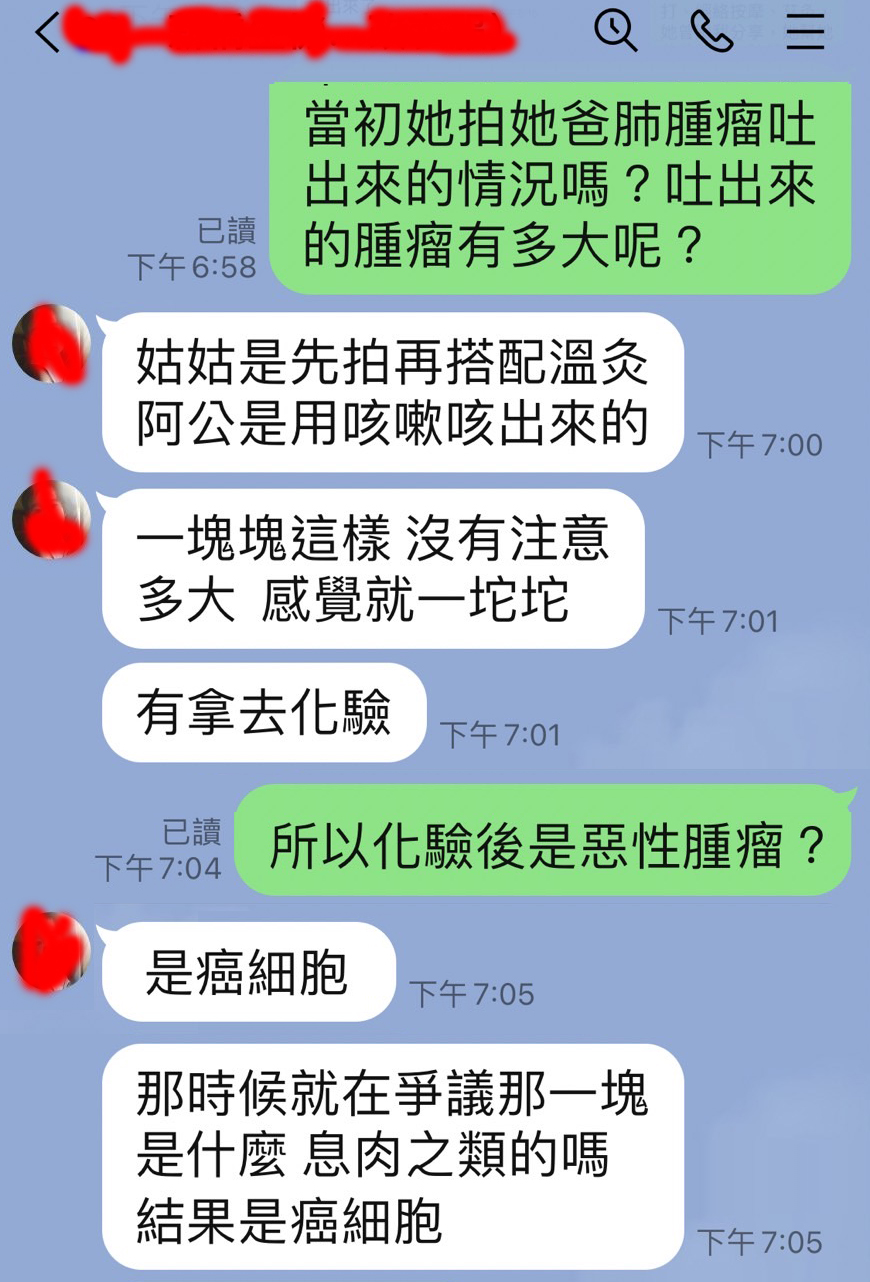Tap the avatar beside 是癌細胞 message

52,952
